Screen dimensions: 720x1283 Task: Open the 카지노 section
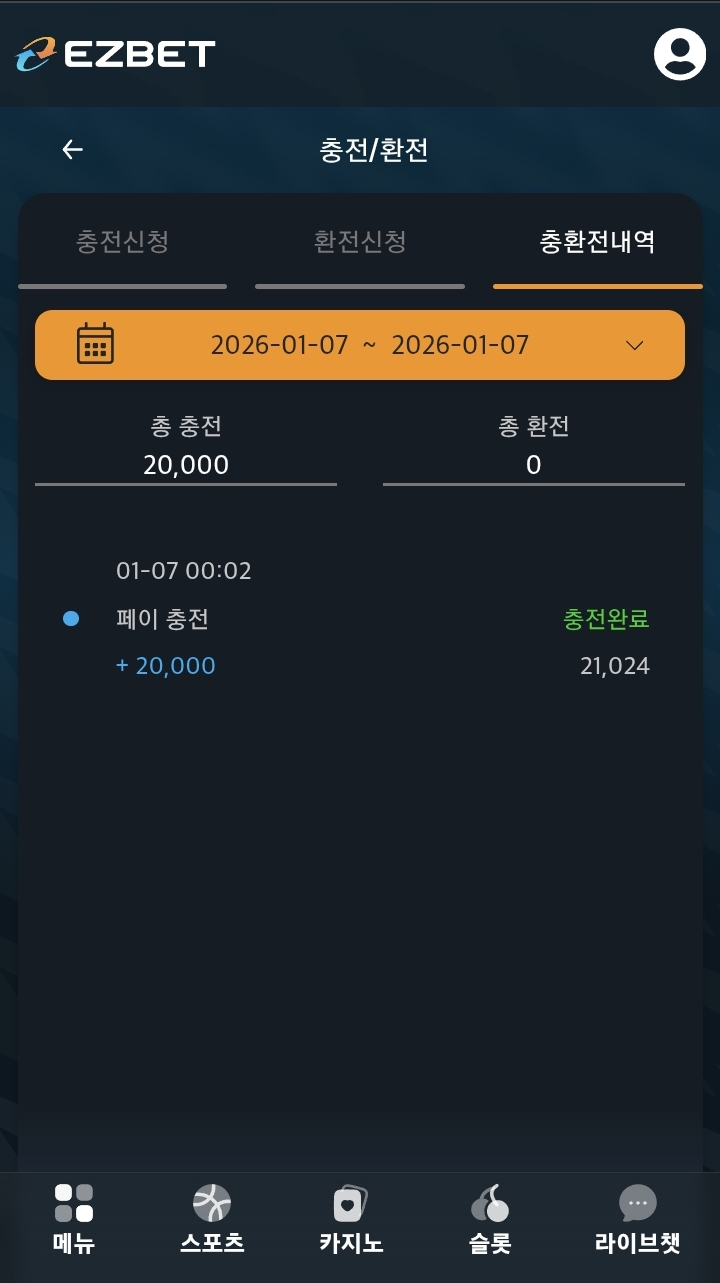[351, 1218]
